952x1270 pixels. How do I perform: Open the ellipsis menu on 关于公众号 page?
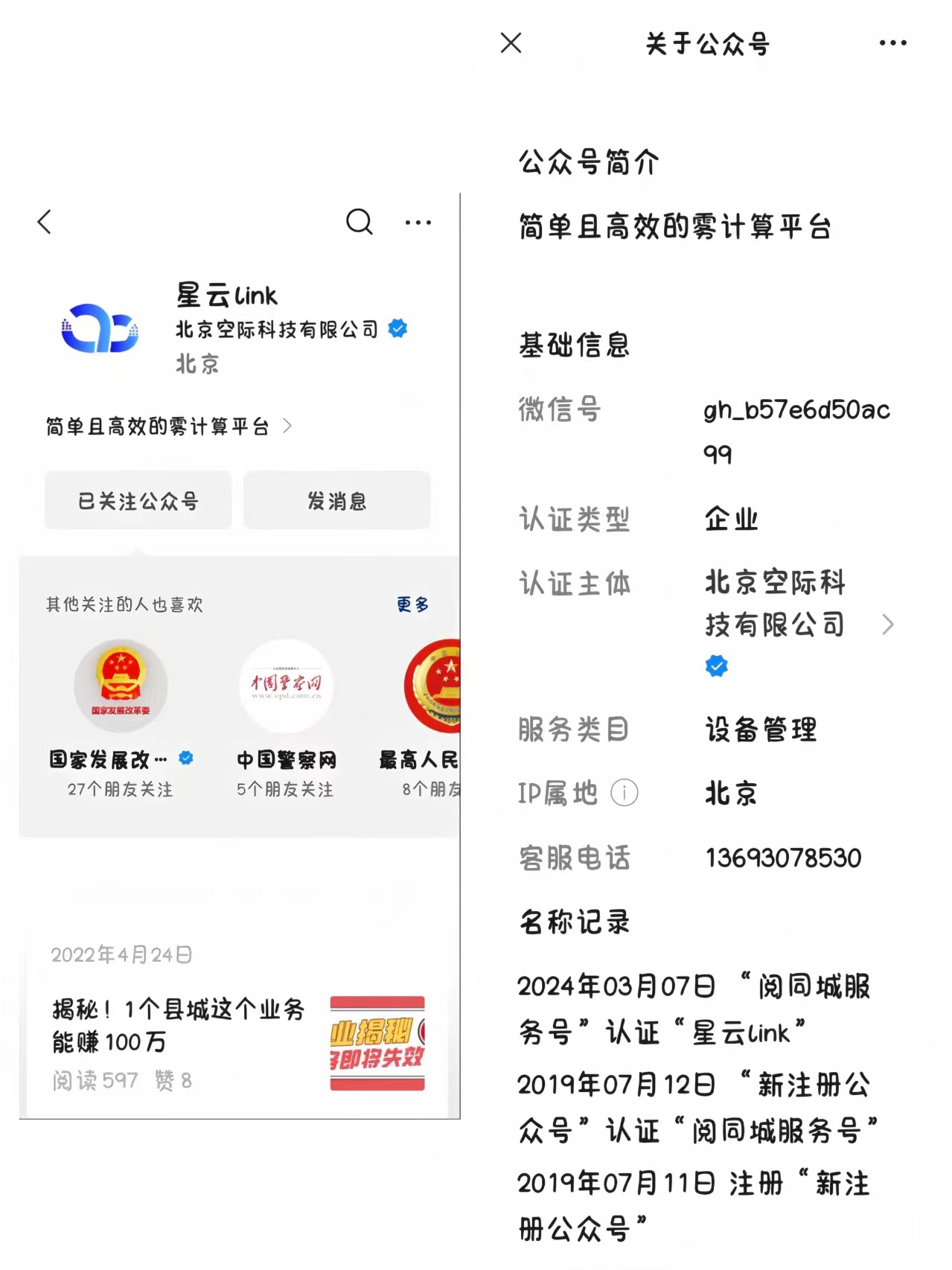pos(891,43)
